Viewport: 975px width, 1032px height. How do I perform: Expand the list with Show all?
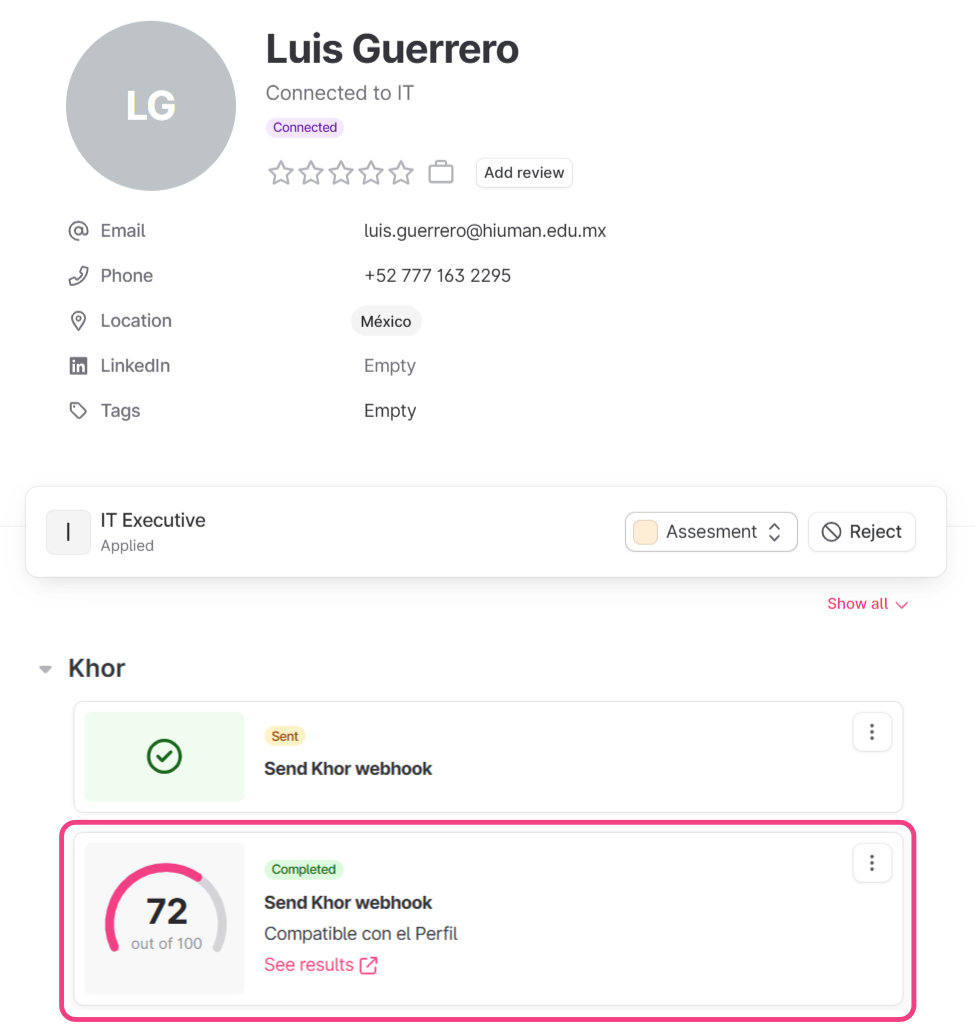point(867,604)
